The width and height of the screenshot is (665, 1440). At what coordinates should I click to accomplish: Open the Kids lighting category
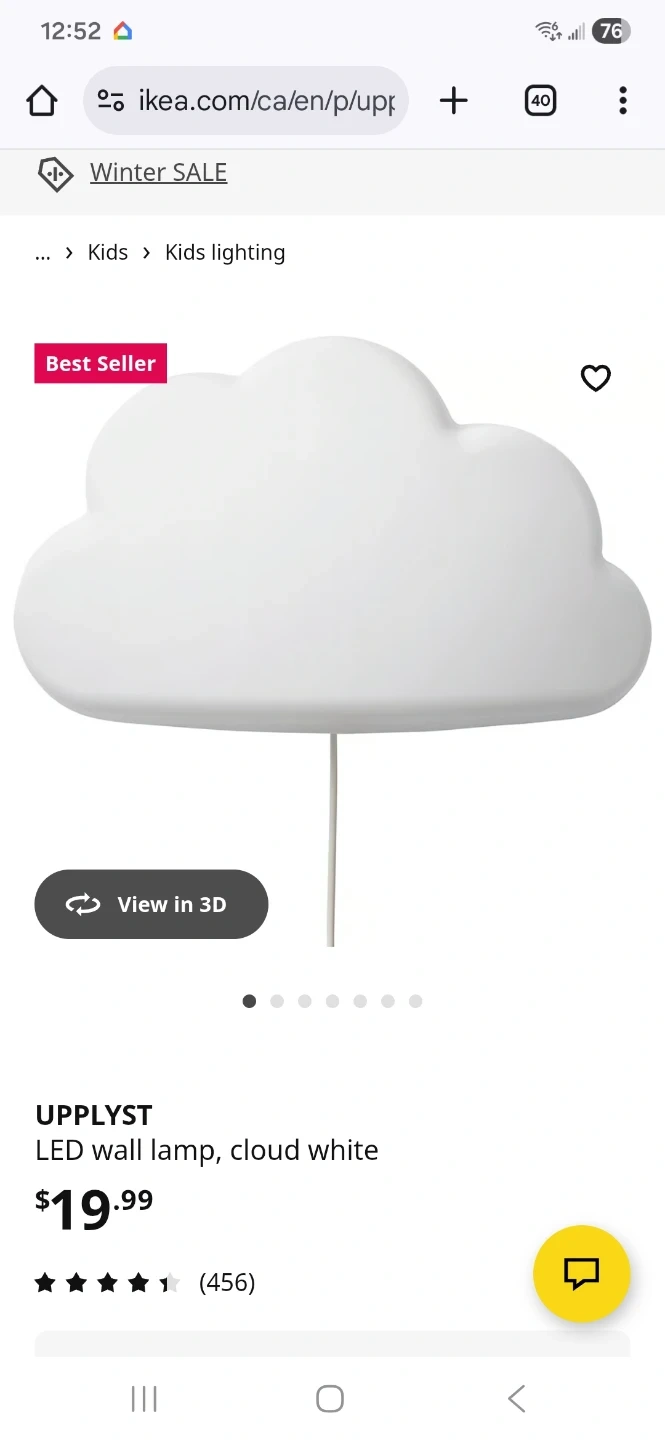coord(225,253)
